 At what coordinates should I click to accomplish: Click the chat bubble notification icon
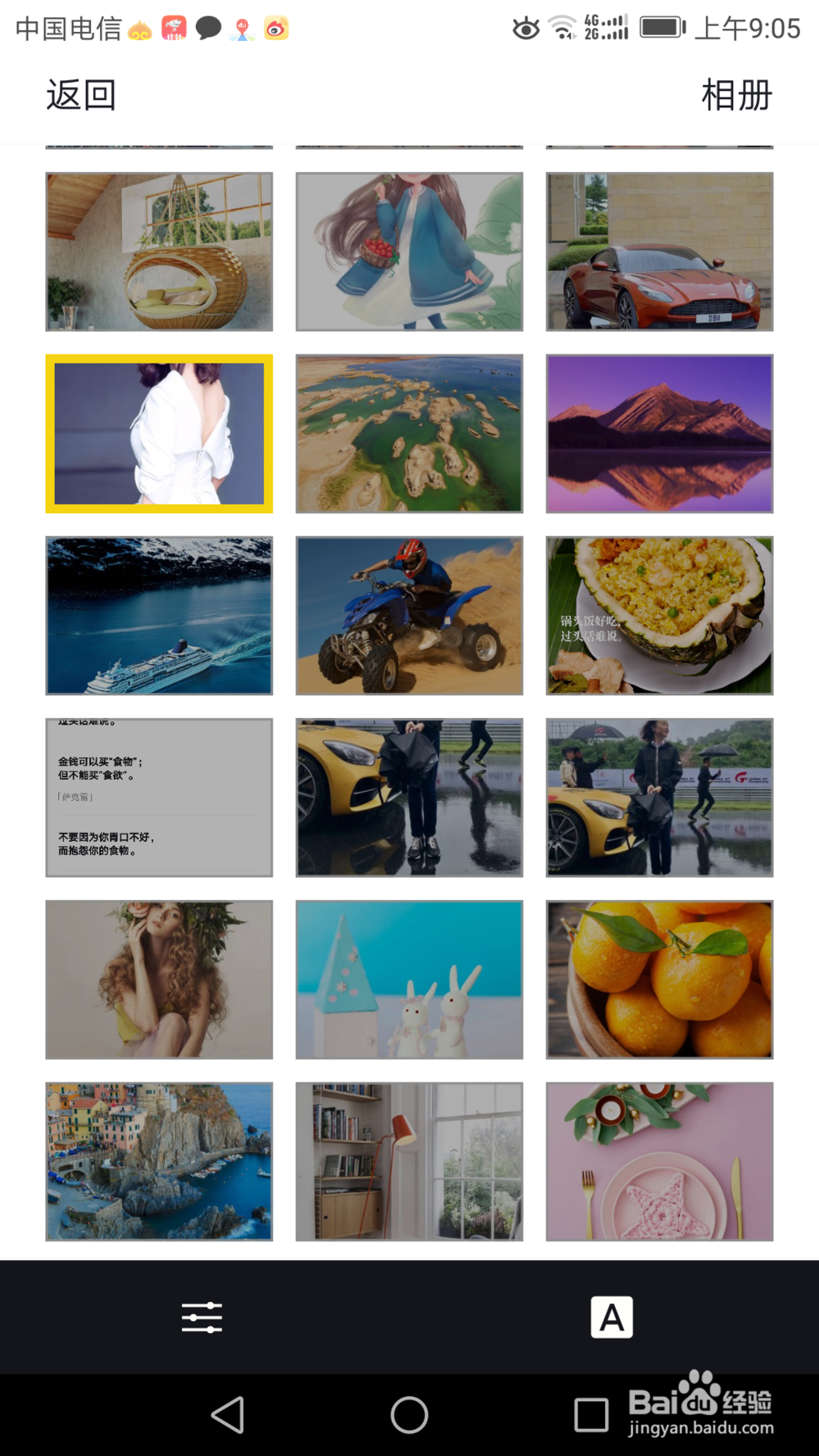point(207,29)
